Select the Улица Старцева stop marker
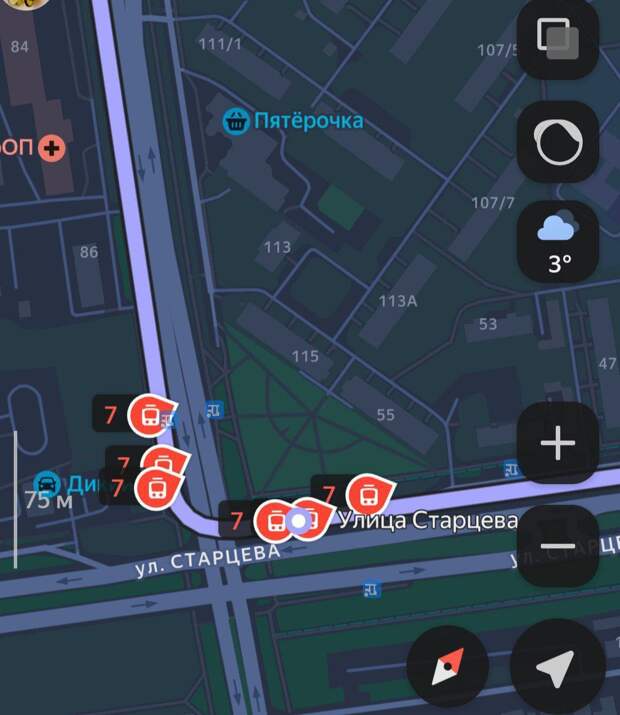This screenshot has width=620, height=715. (297, 521)
